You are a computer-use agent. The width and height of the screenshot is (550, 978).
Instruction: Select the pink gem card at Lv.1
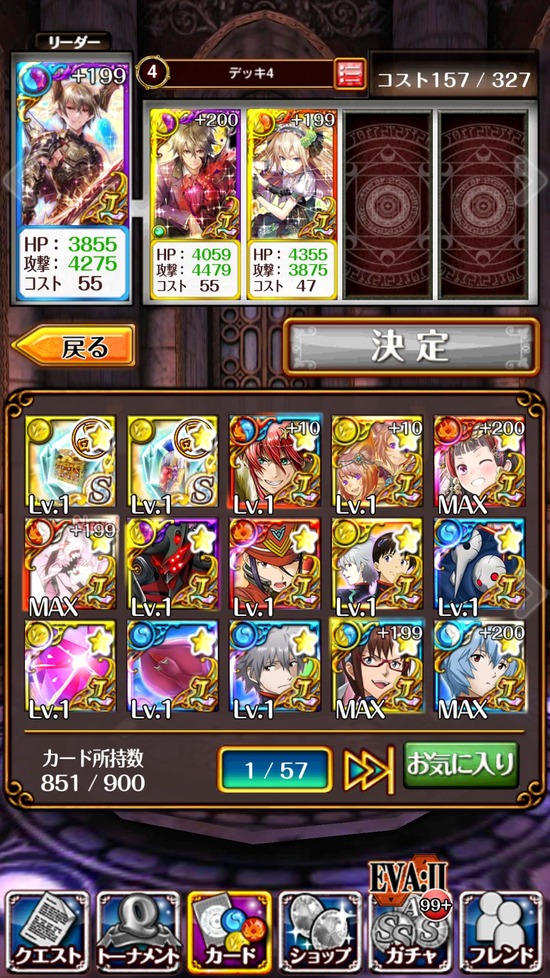(x=70, y=667)
